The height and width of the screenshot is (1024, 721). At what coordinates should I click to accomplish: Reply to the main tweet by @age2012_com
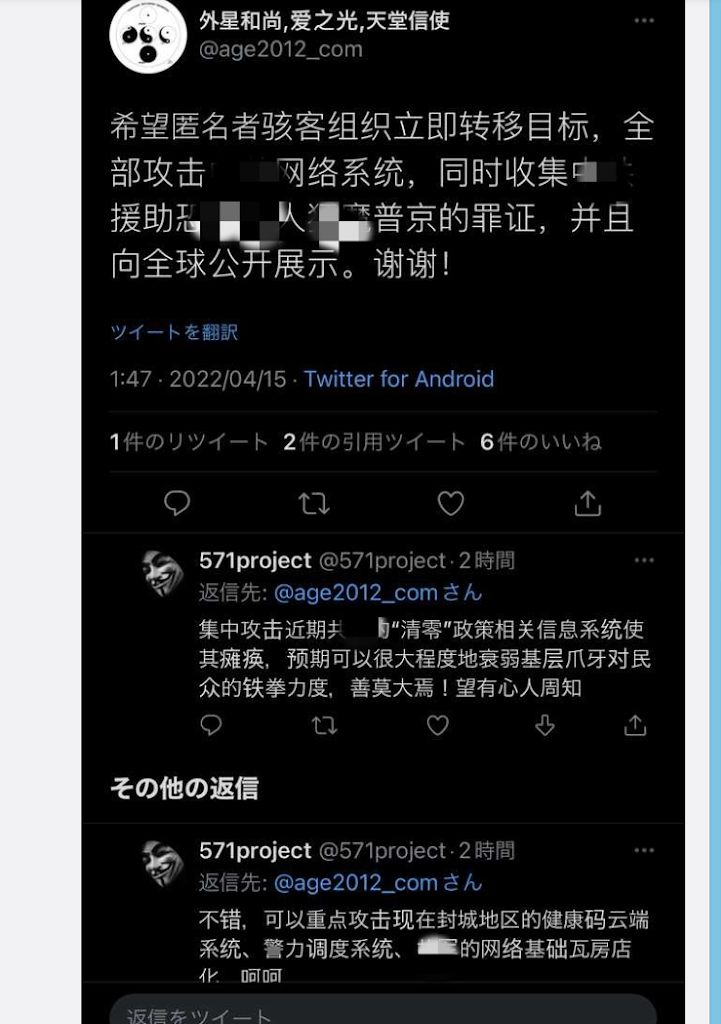(177, 503)
